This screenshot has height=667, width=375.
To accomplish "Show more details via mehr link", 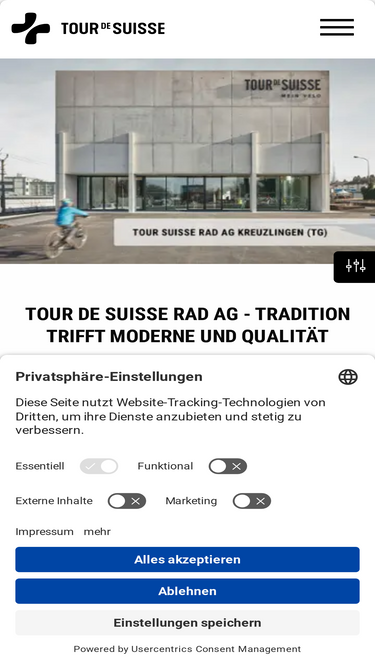I will click(97, 532).
